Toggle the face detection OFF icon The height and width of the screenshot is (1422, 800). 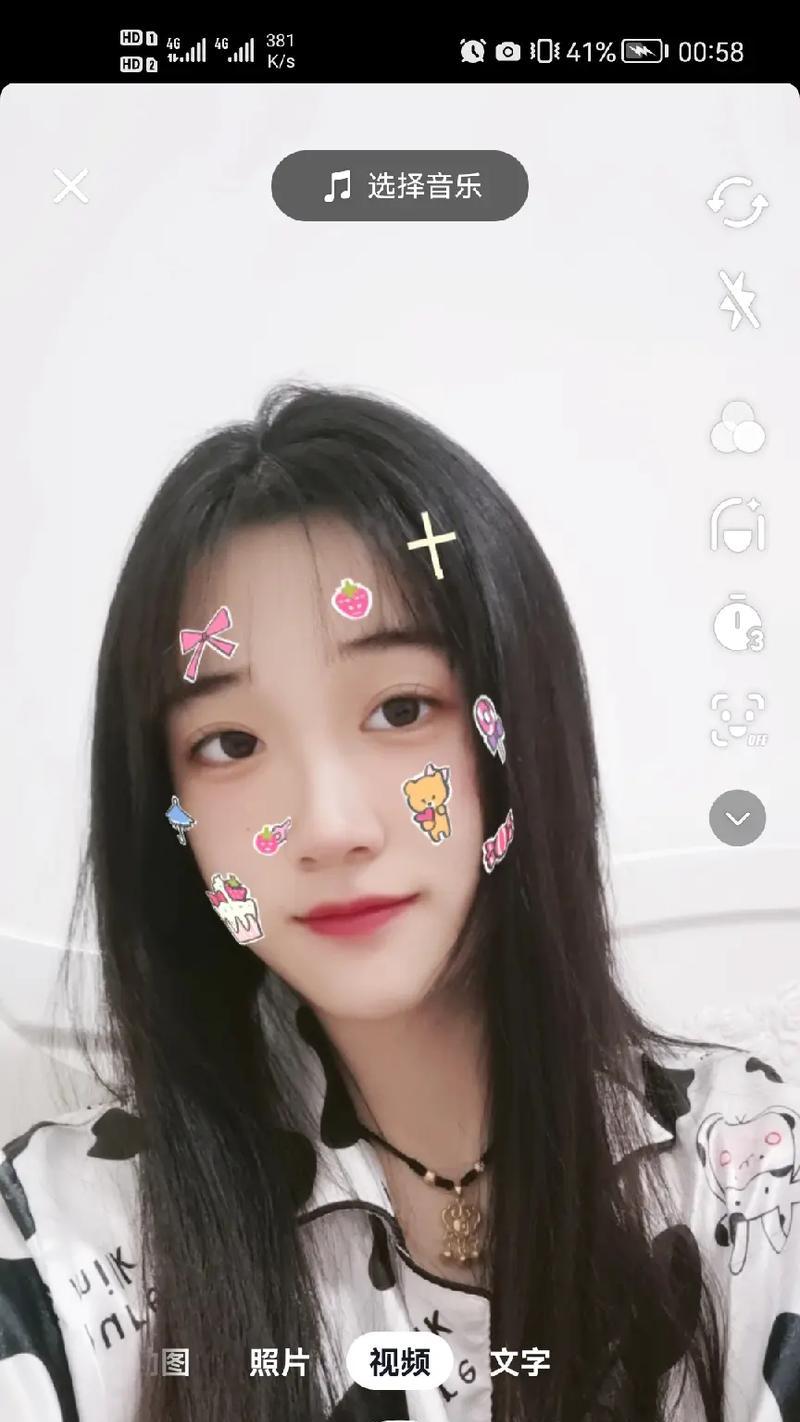(x=738, y=720)
